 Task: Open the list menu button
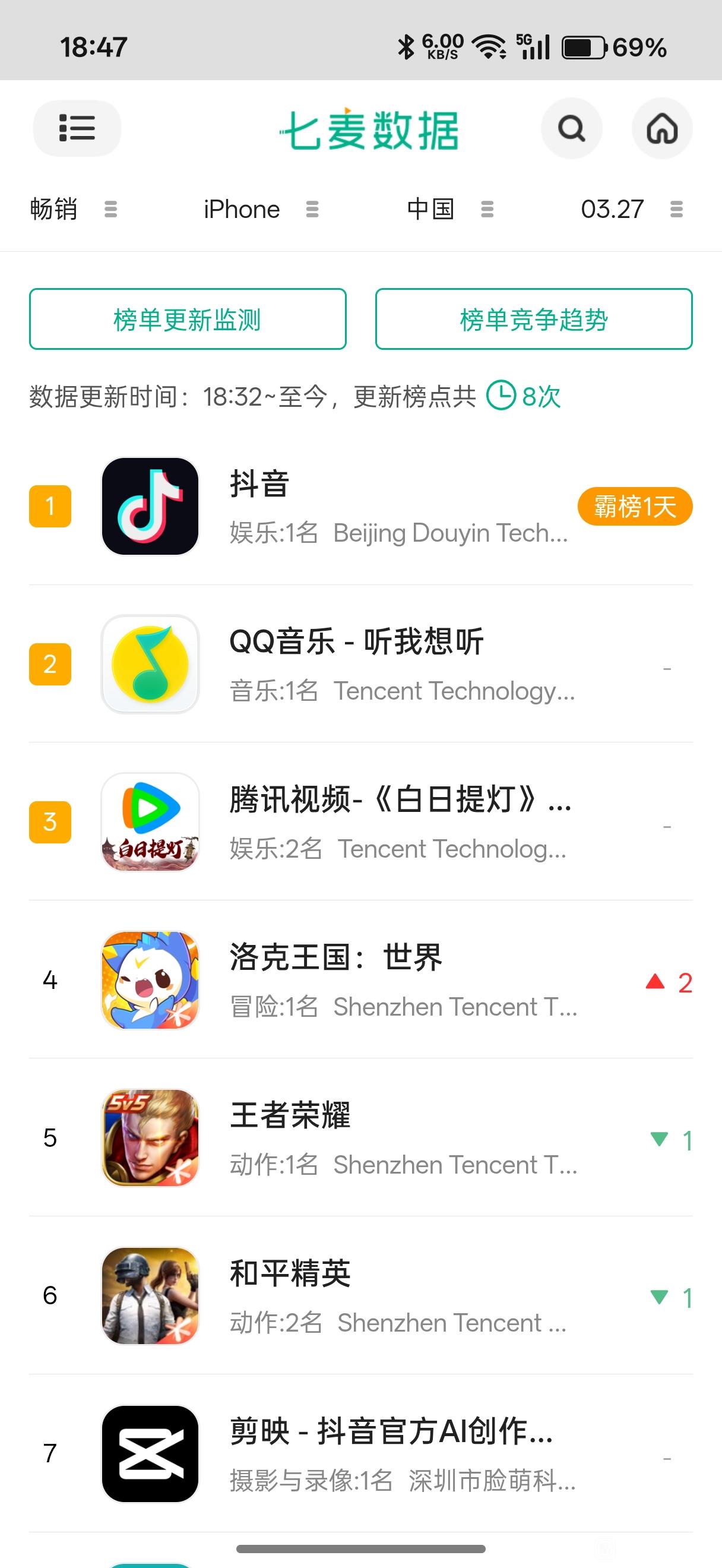(x=77, y=128)
